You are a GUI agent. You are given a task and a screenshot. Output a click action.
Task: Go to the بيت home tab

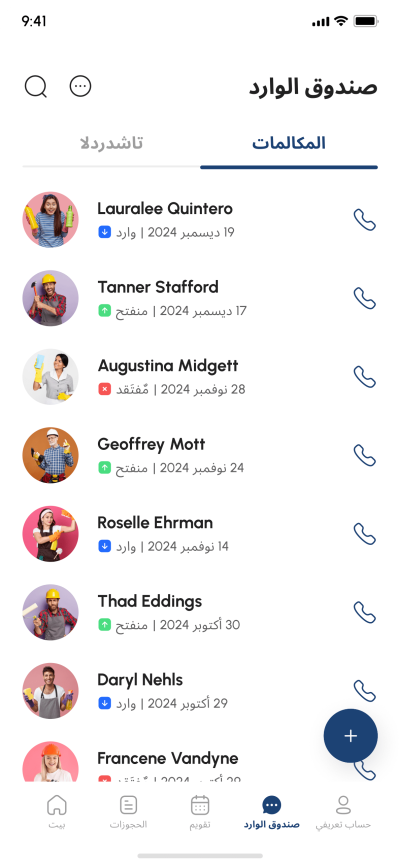tap(56, 811)
